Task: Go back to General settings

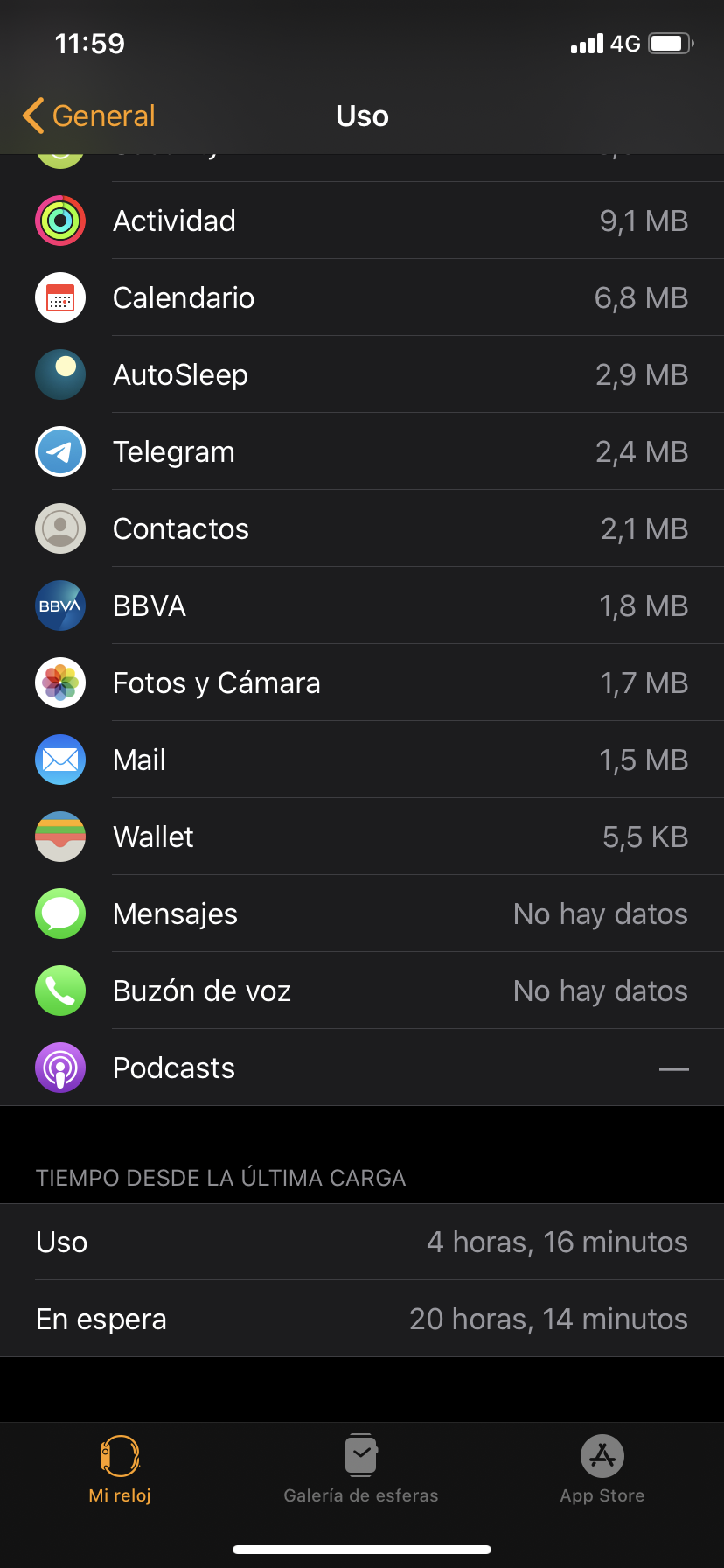Action: pos(89,115)
